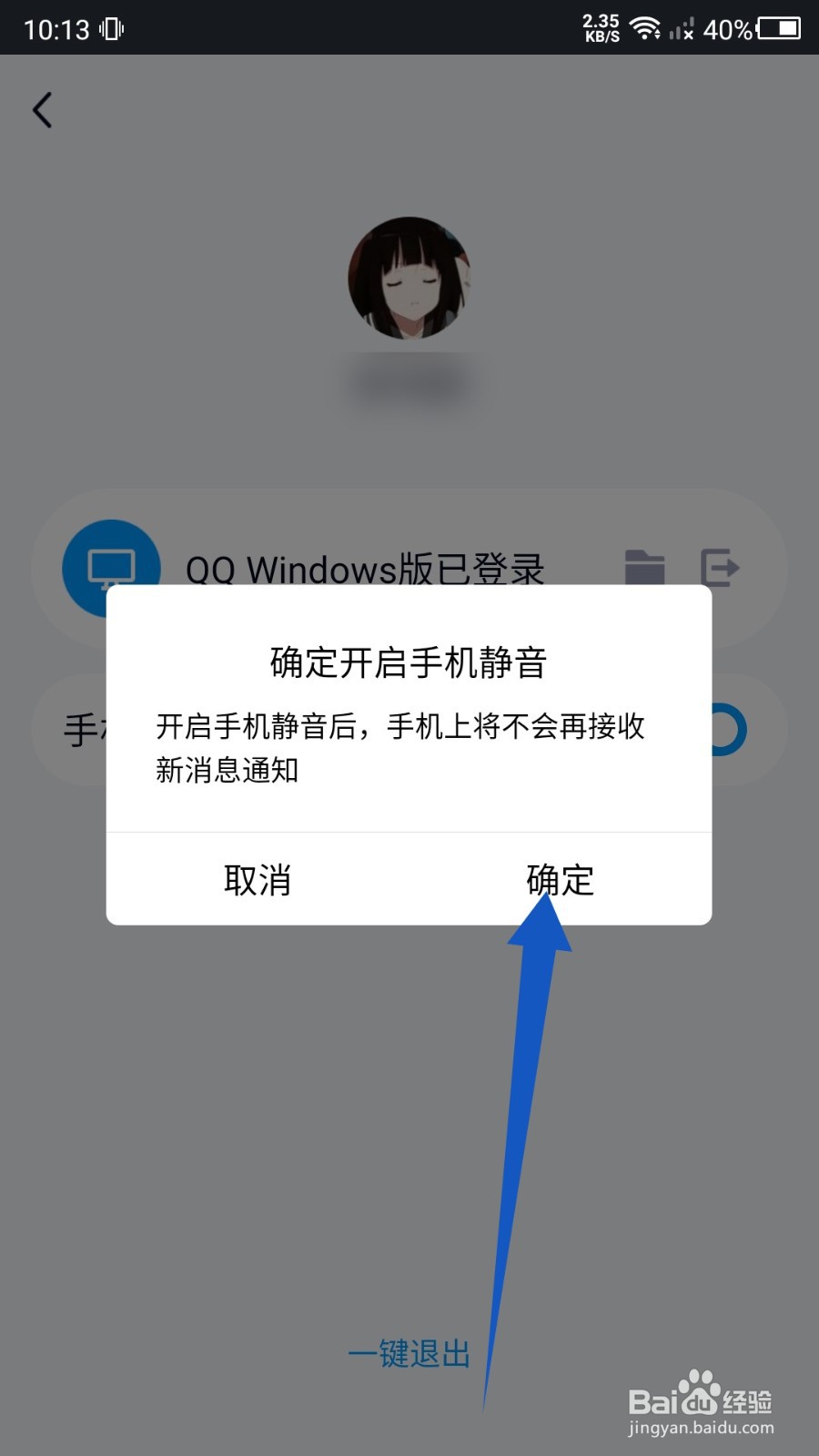This screenshot has width=819, height=1456.
Task: Tap the profile avatar picture
Action: pos(409,280)
